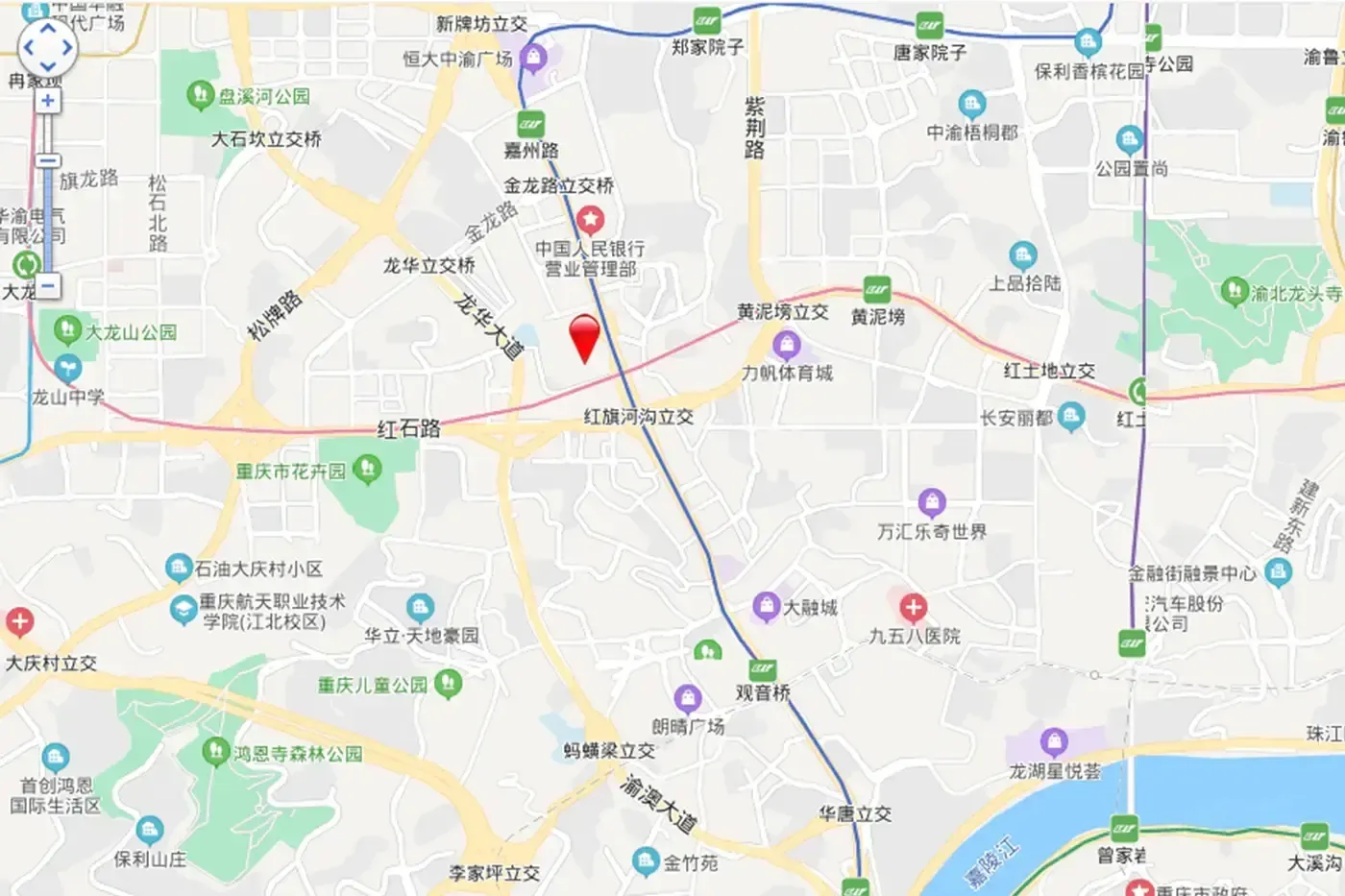
Task: Zoom out with the bottom minus button
Action: coord(48,285)
